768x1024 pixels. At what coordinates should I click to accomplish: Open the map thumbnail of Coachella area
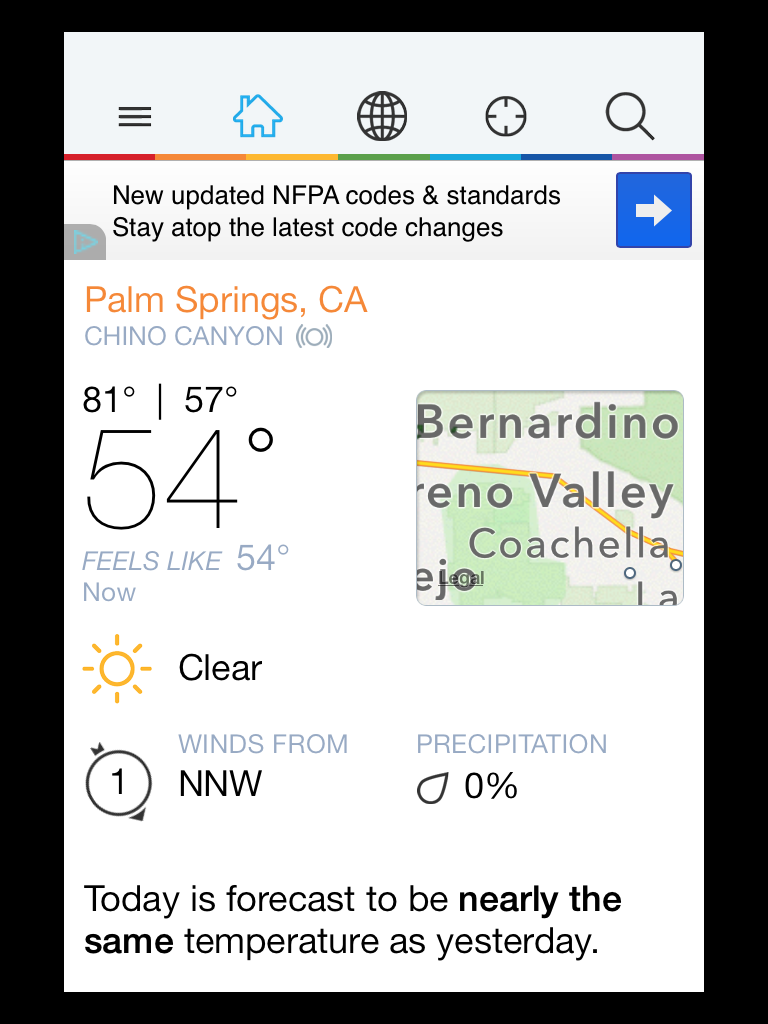tap(549, 497)
